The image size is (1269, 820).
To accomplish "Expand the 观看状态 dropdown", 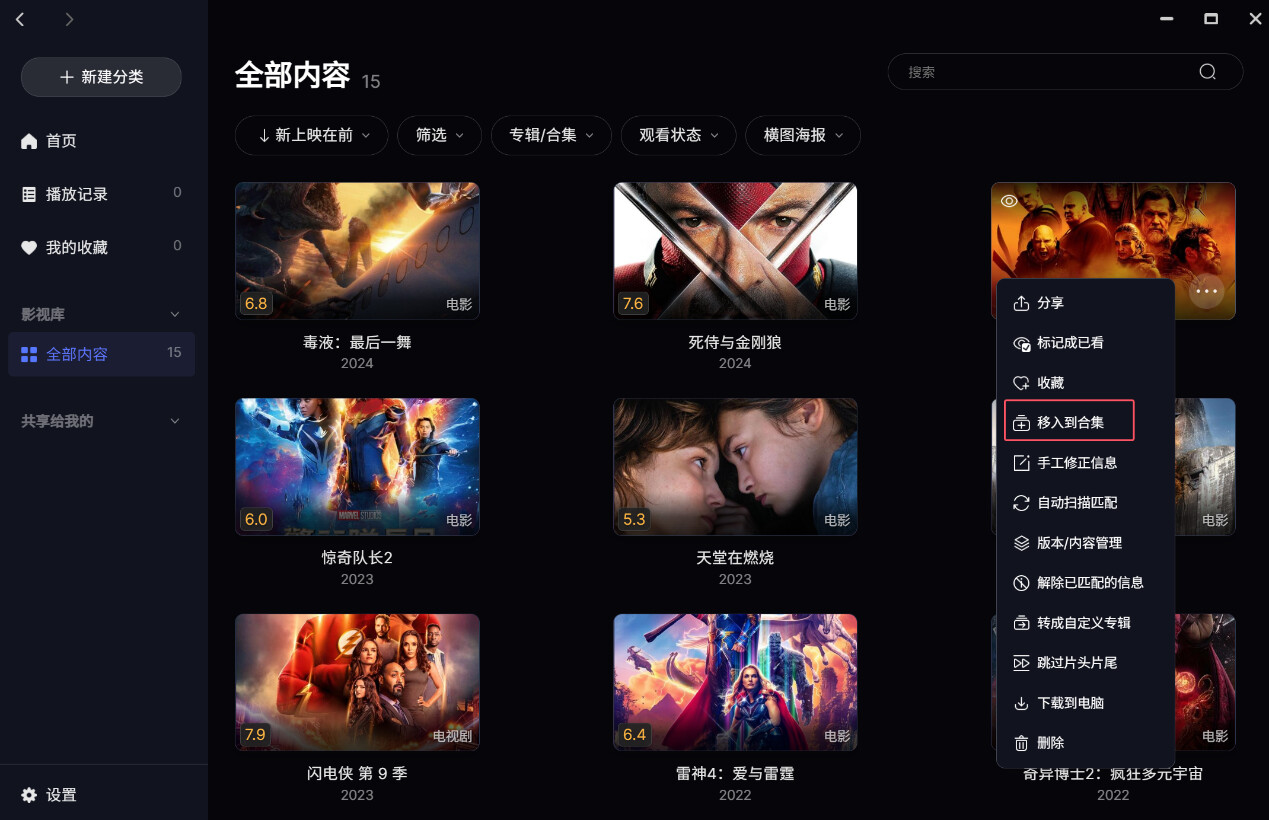I will click(678, 135).
